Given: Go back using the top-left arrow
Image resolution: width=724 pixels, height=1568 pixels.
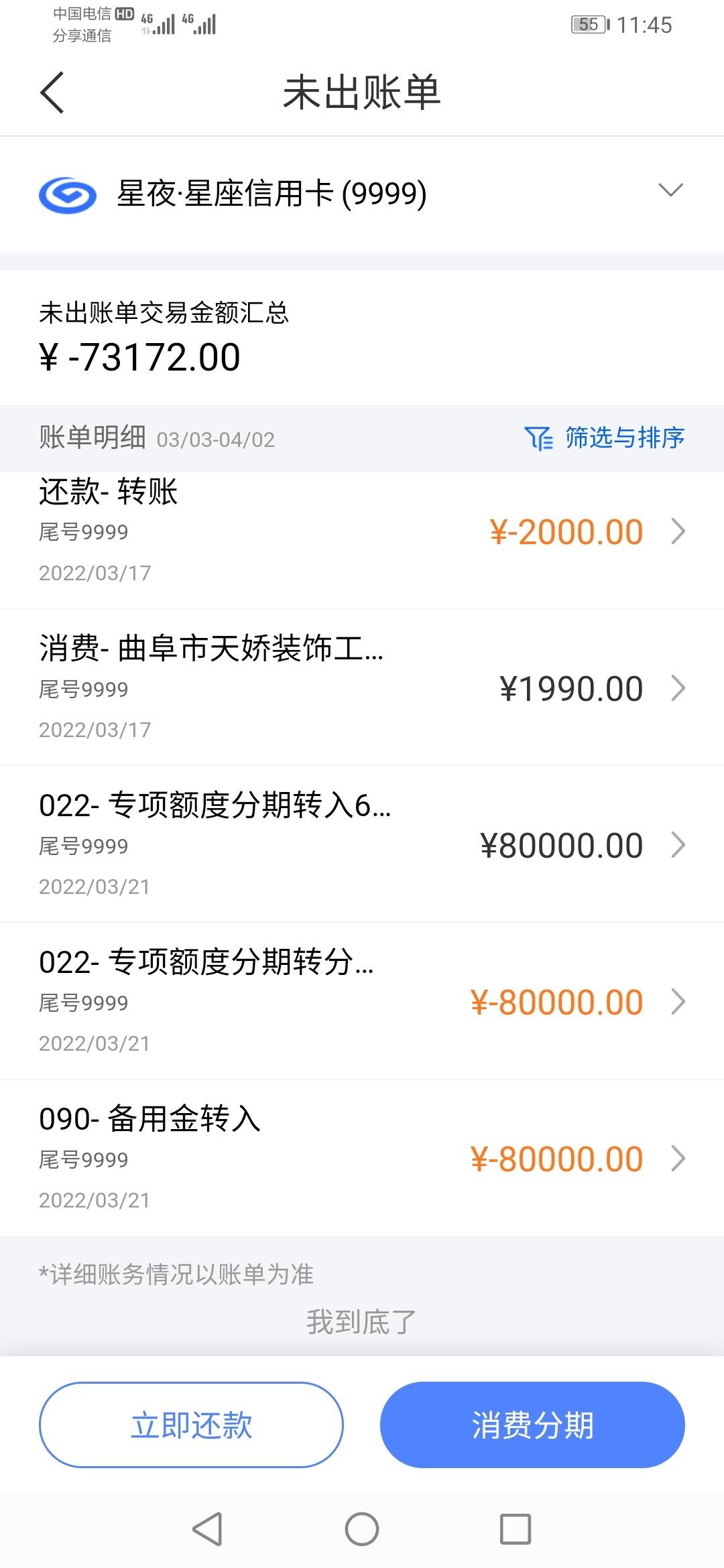Looking at the screenshot, I should tap(52, 92).
